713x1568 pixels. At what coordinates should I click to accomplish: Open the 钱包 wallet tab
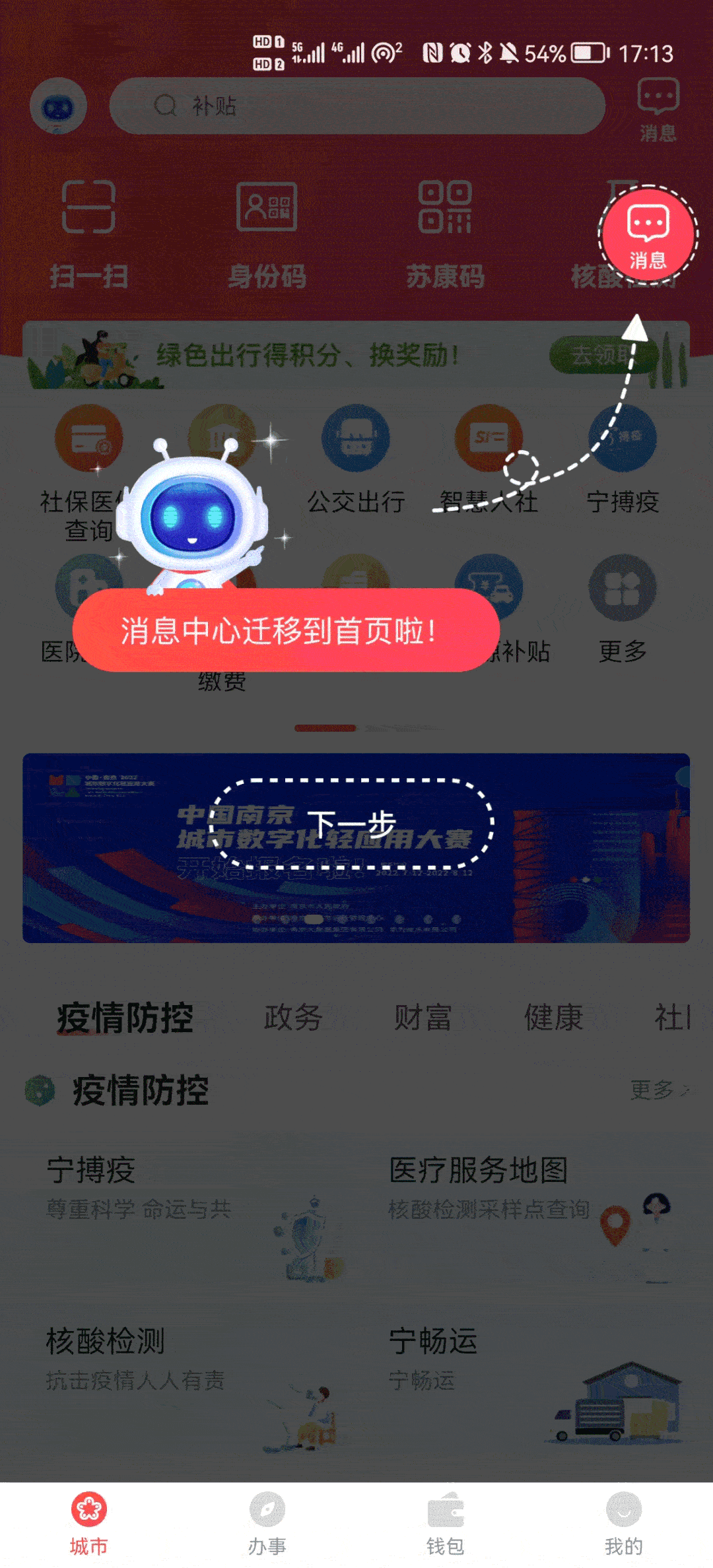(x=445, y=1520)
